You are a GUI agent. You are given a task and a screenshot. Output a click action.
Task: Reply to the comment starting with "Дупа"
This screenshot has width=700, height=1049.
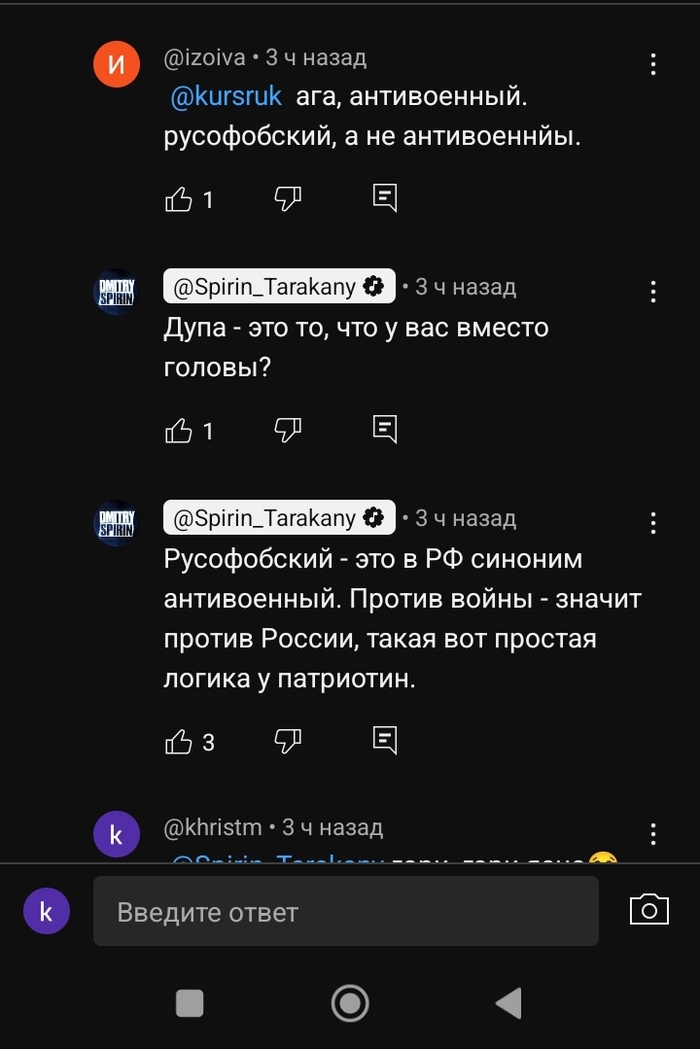tap(385, 430)
